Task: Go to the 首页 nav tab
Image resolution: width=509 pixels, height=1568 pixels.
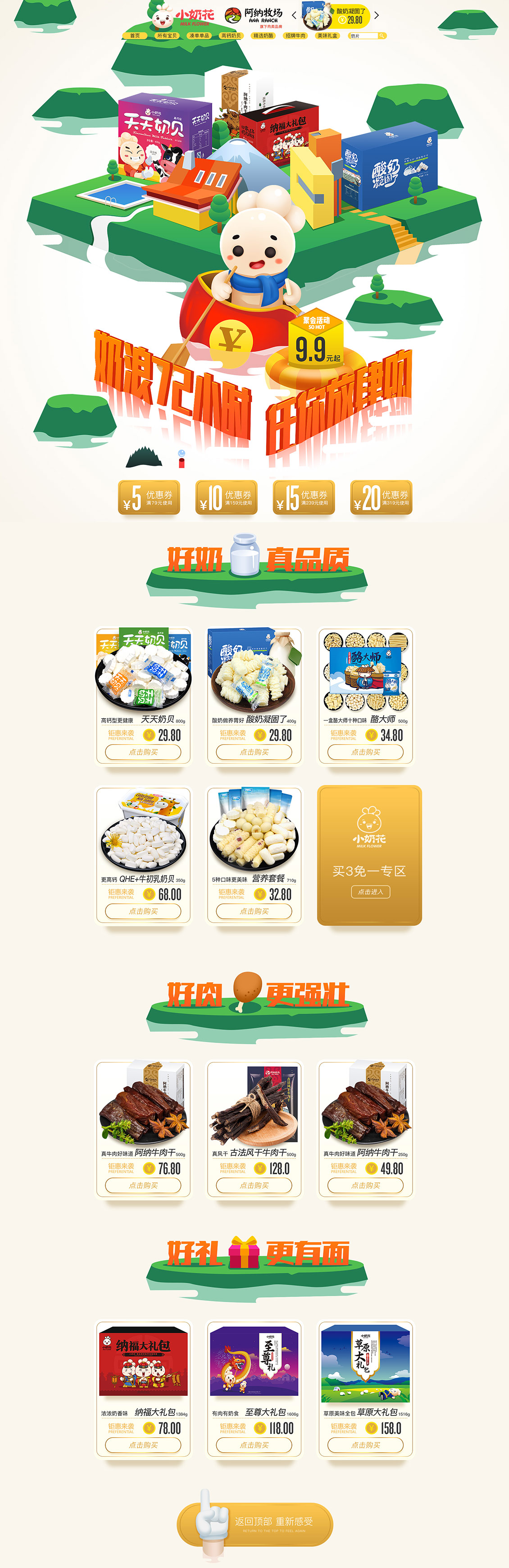Action: point(135,36)
